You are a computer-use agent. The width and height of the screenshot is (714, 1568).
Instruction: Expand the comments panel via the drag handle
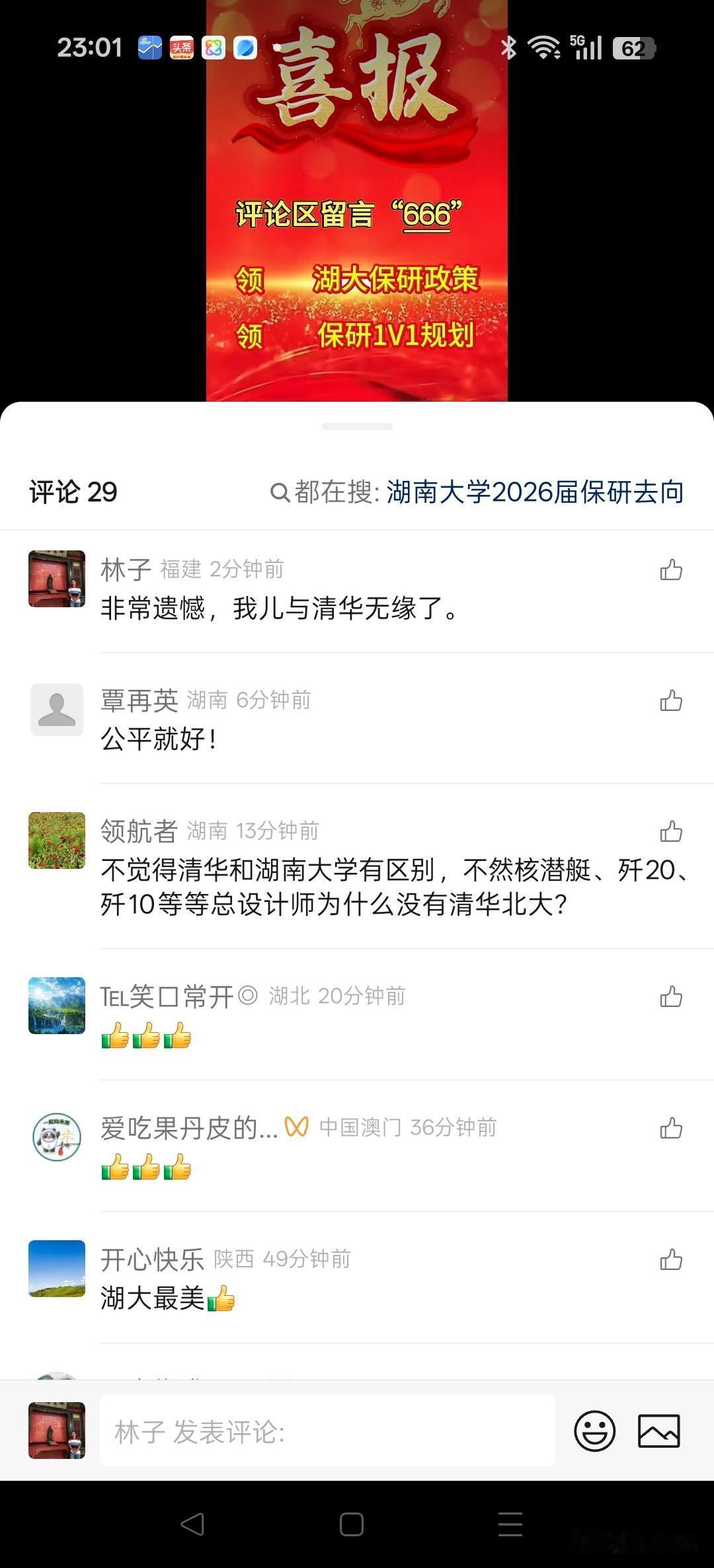pos(357,426)
